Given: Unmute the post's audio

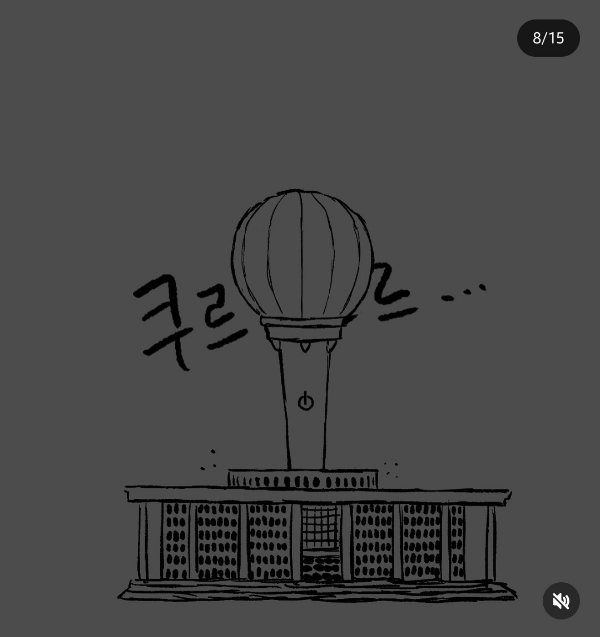Looking at the screenshot, I should point(561,600).
